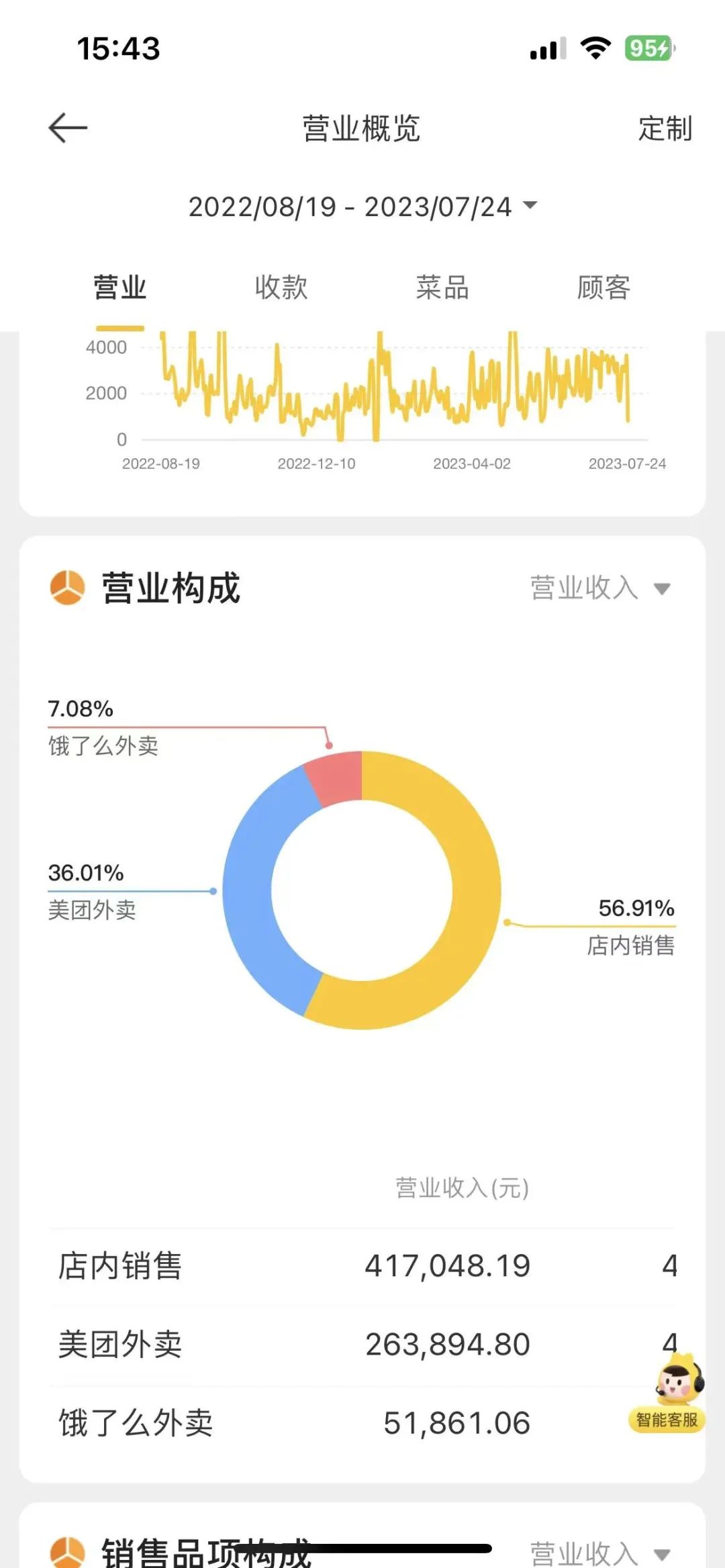Switch to the 收款 tab
This screenshot has width=725, height=1568.
coord(281,287)
